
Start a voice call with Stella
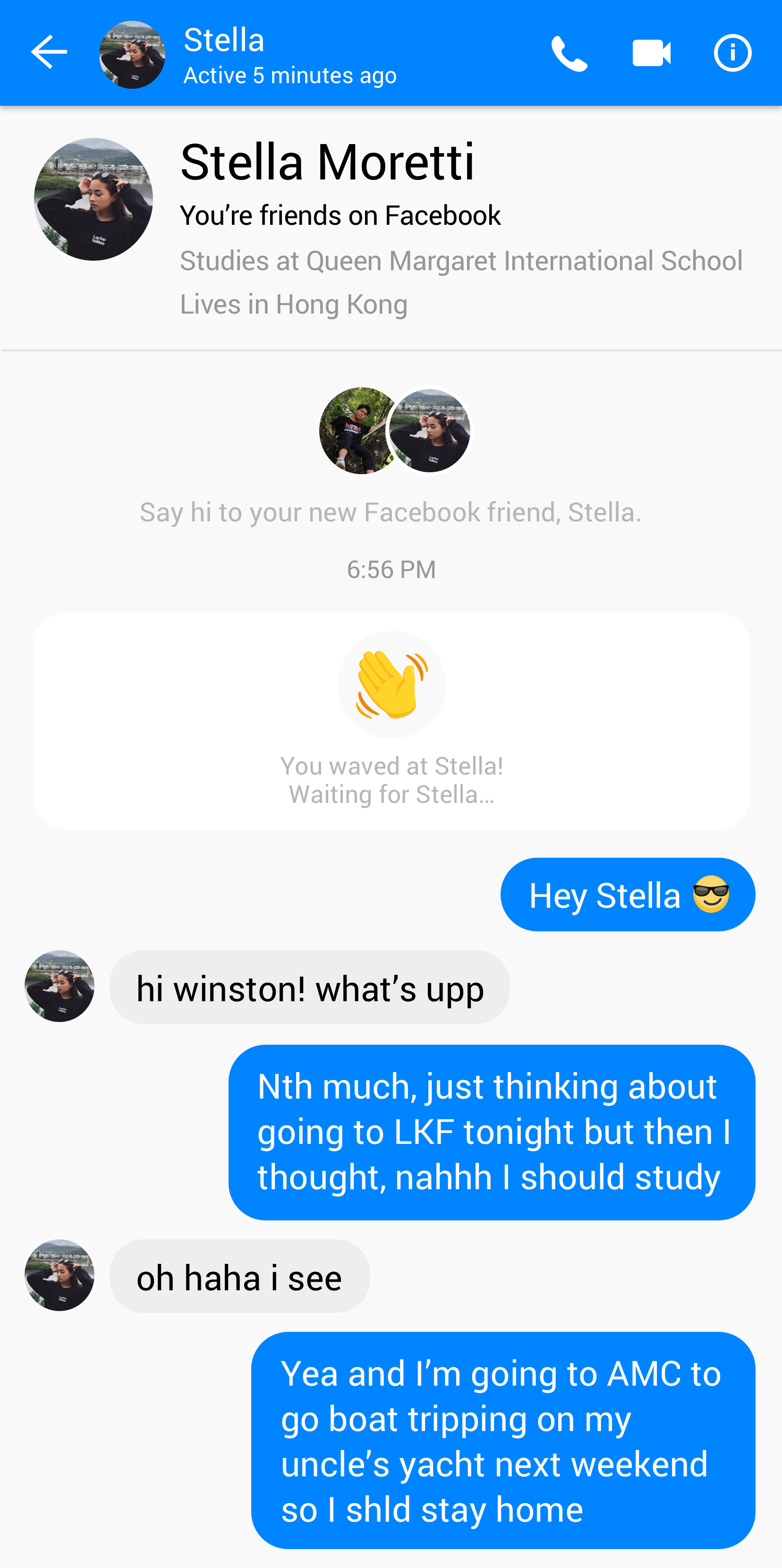click(x=569, y=53)
